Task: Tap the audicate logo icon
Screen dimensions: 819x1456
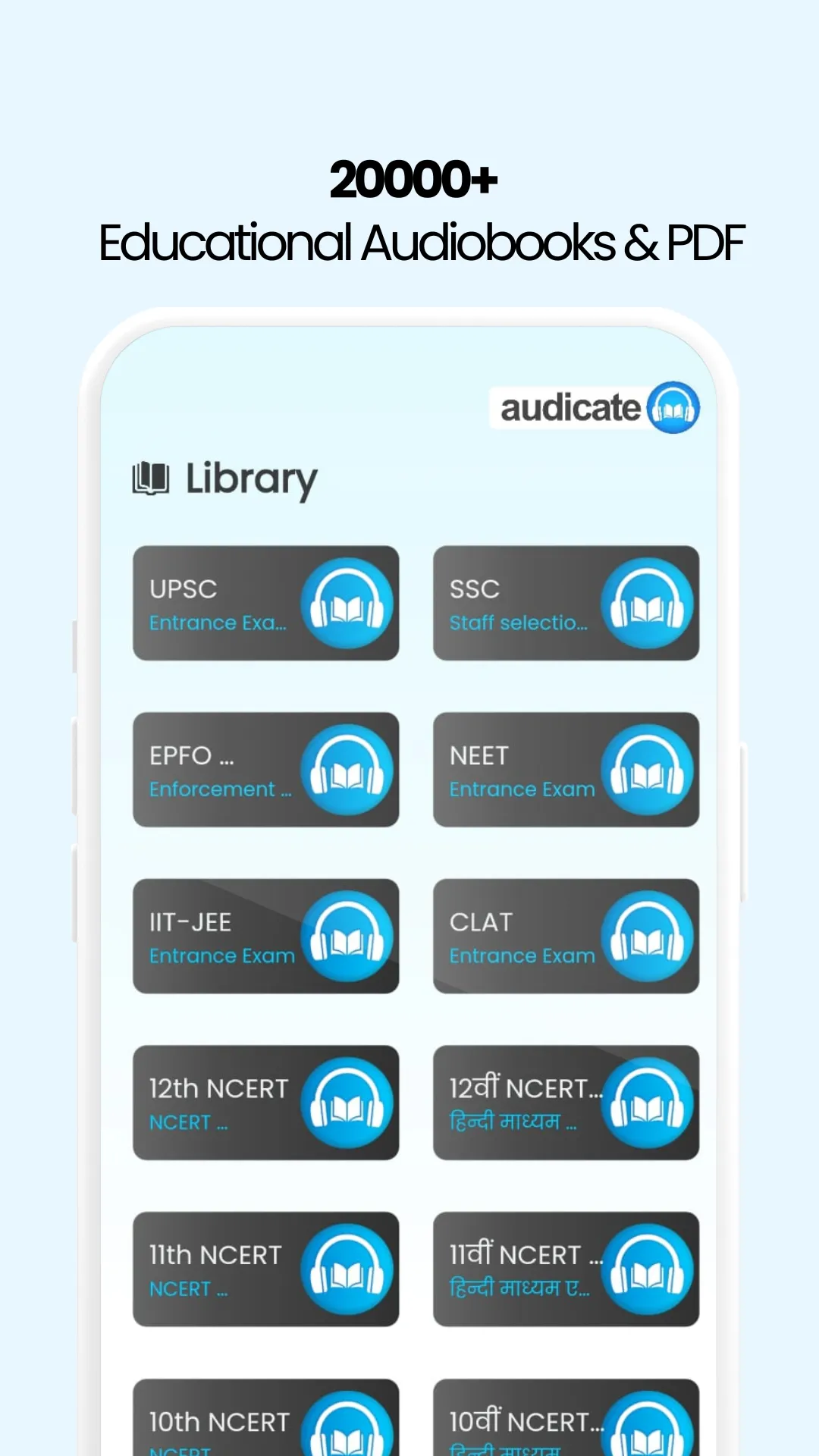Action: 673,406
